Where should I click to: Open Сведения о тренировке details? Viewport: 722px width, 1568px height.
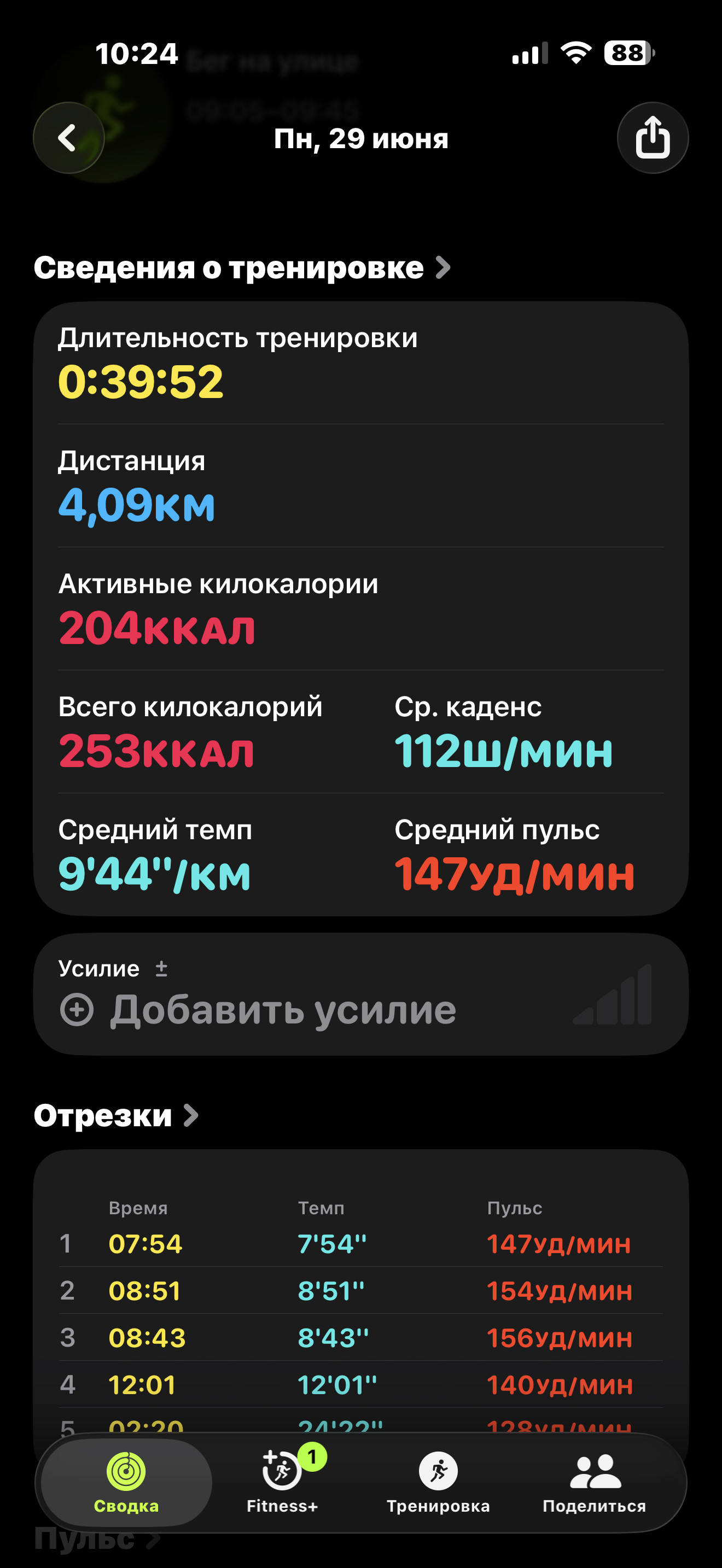coord(242,267)
